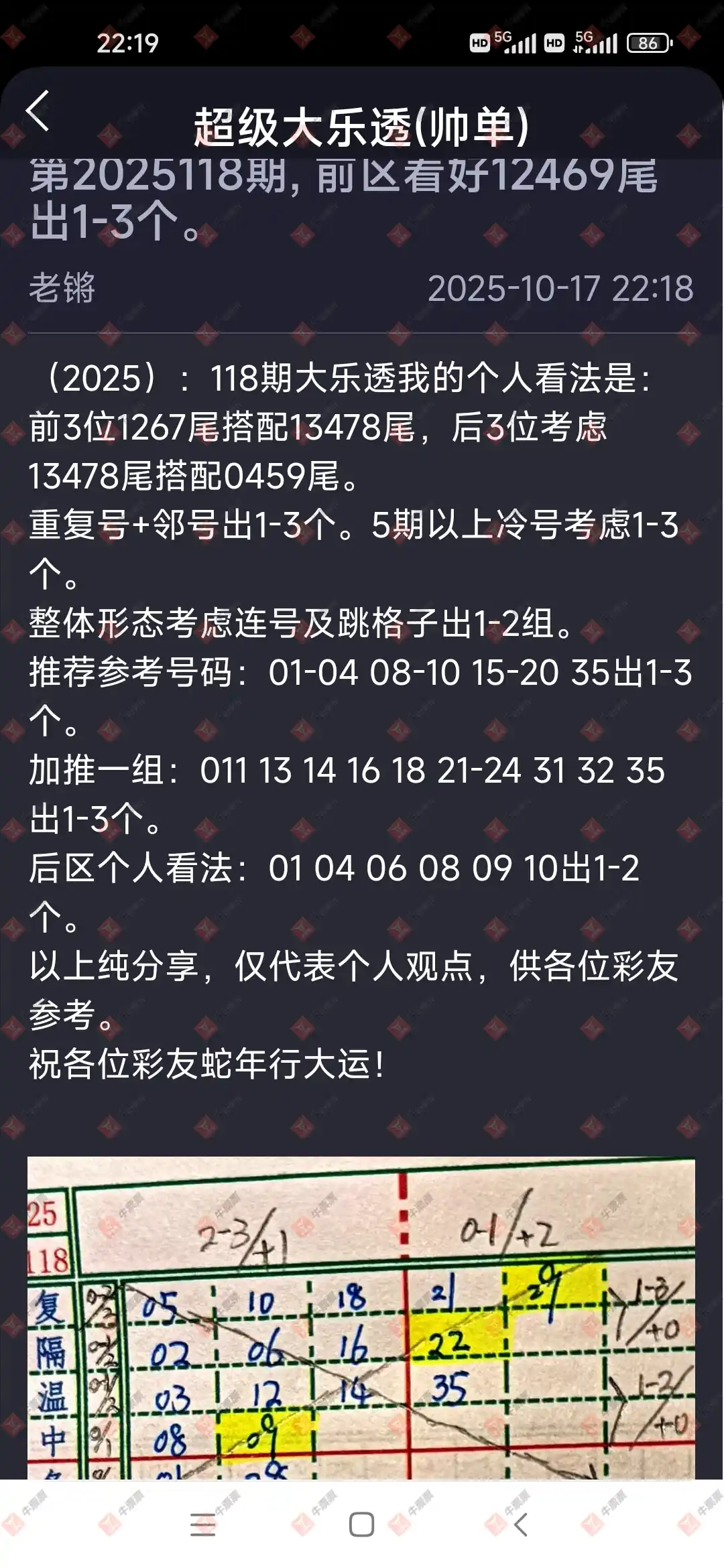724x1568 pixels.
Task: Open the handwritten lottery chart image
Action: point(361,1317)
